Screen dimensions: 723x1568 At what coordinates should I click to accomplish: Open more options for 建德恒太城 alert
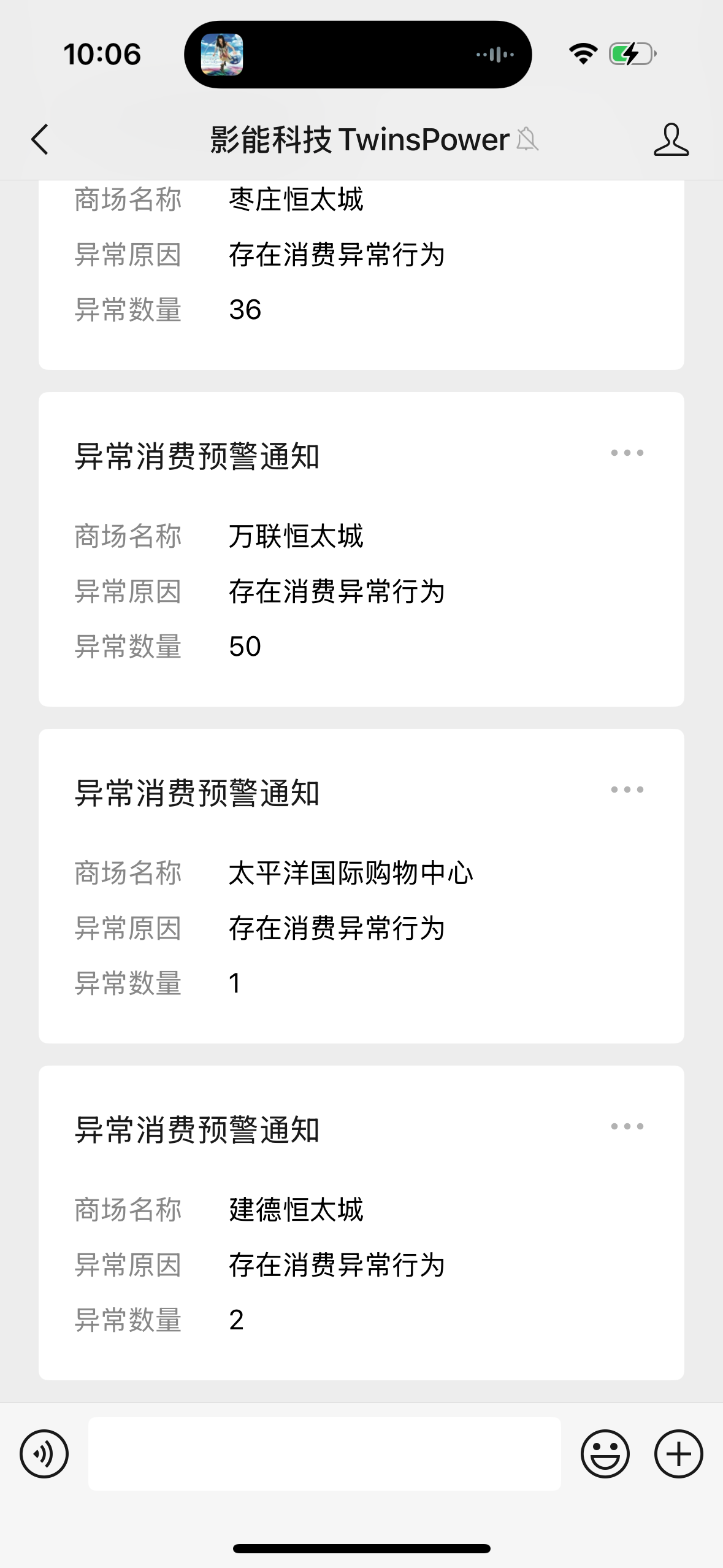pyautogui.click(x=627, y=1126)
